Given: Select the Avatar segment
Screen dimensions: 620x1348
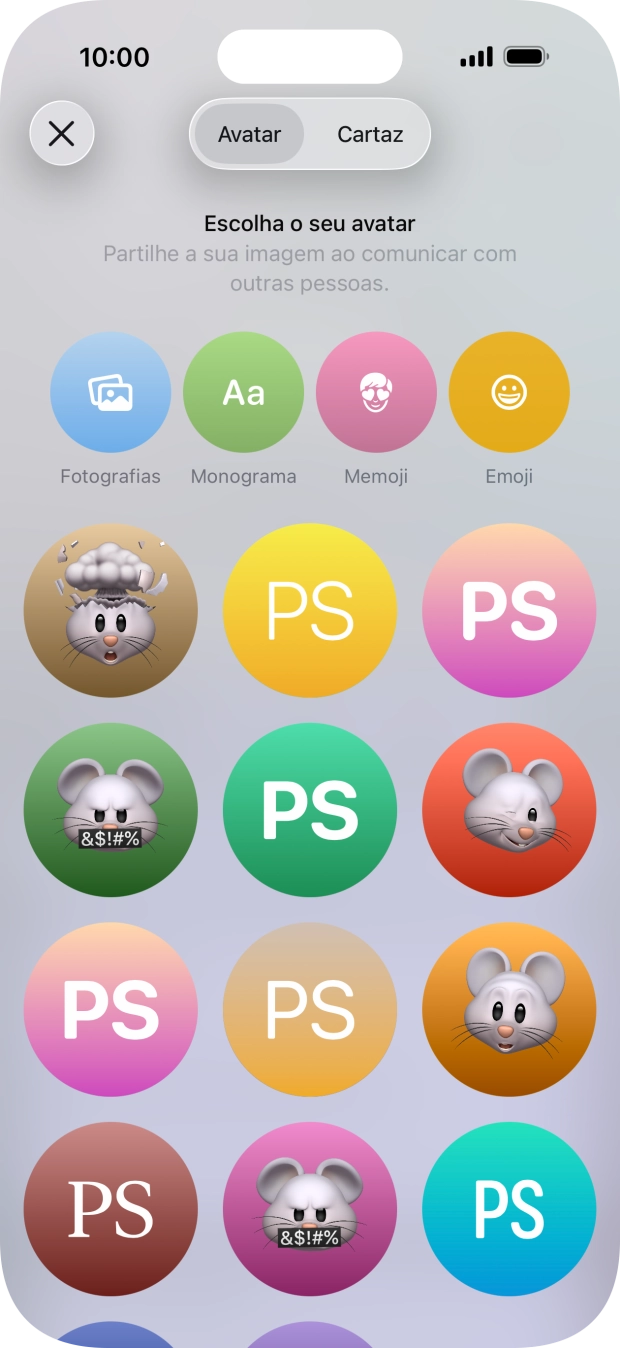Looking at the screenshot, I should point(249,134).
